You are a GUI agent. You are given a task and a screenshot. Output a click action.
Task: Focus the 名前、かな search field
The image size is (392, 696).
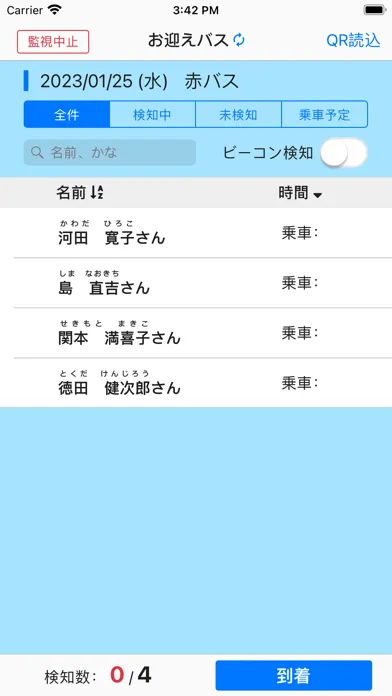pos(110,153)
